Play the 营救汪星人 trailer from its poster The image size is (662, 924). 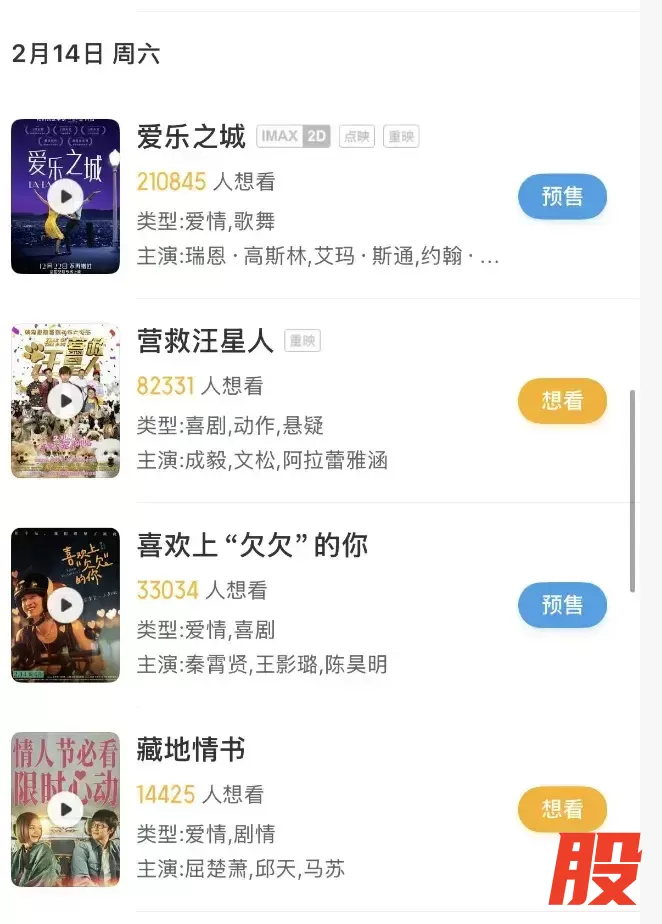[x=66, y=401]
